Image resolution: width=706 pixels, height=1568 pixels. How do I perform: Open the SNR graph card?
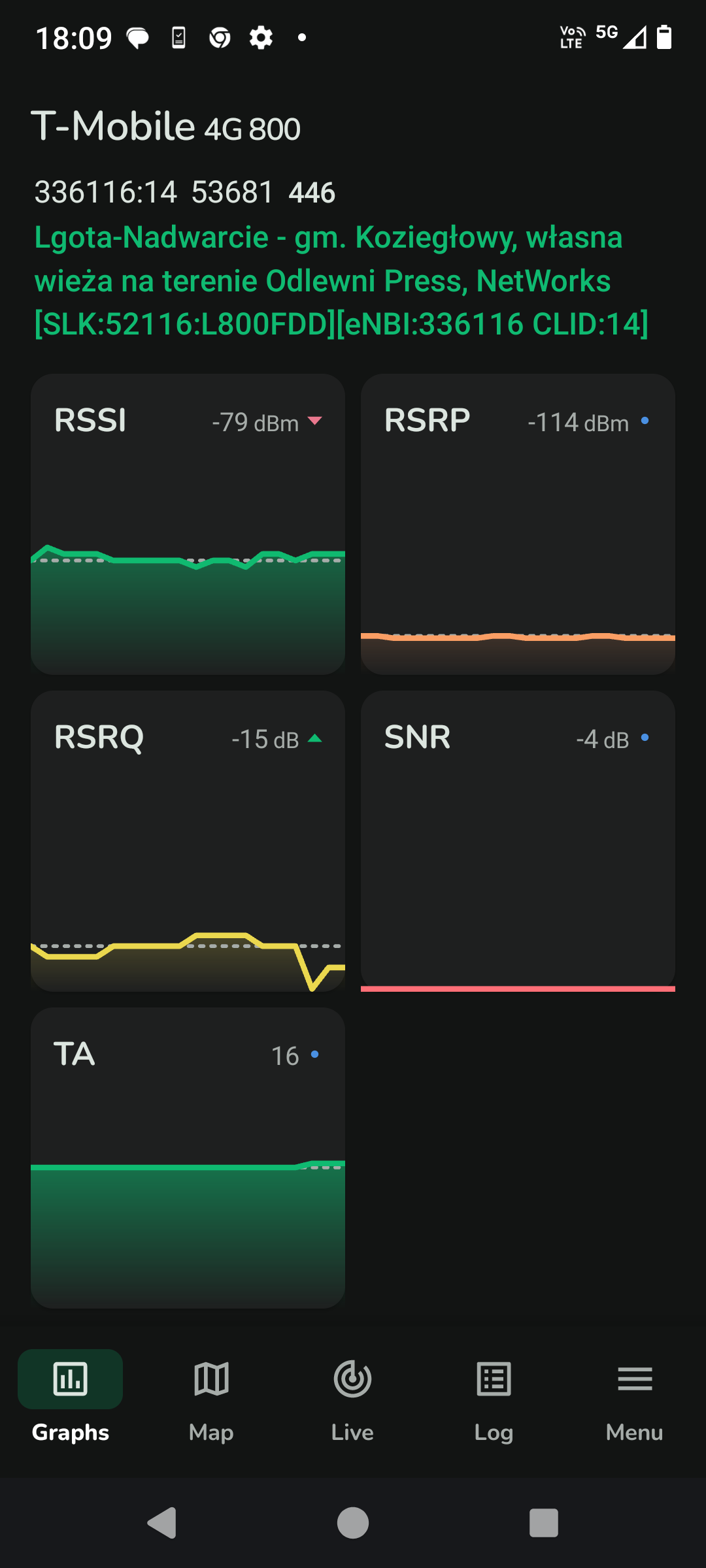pos(518,841)
